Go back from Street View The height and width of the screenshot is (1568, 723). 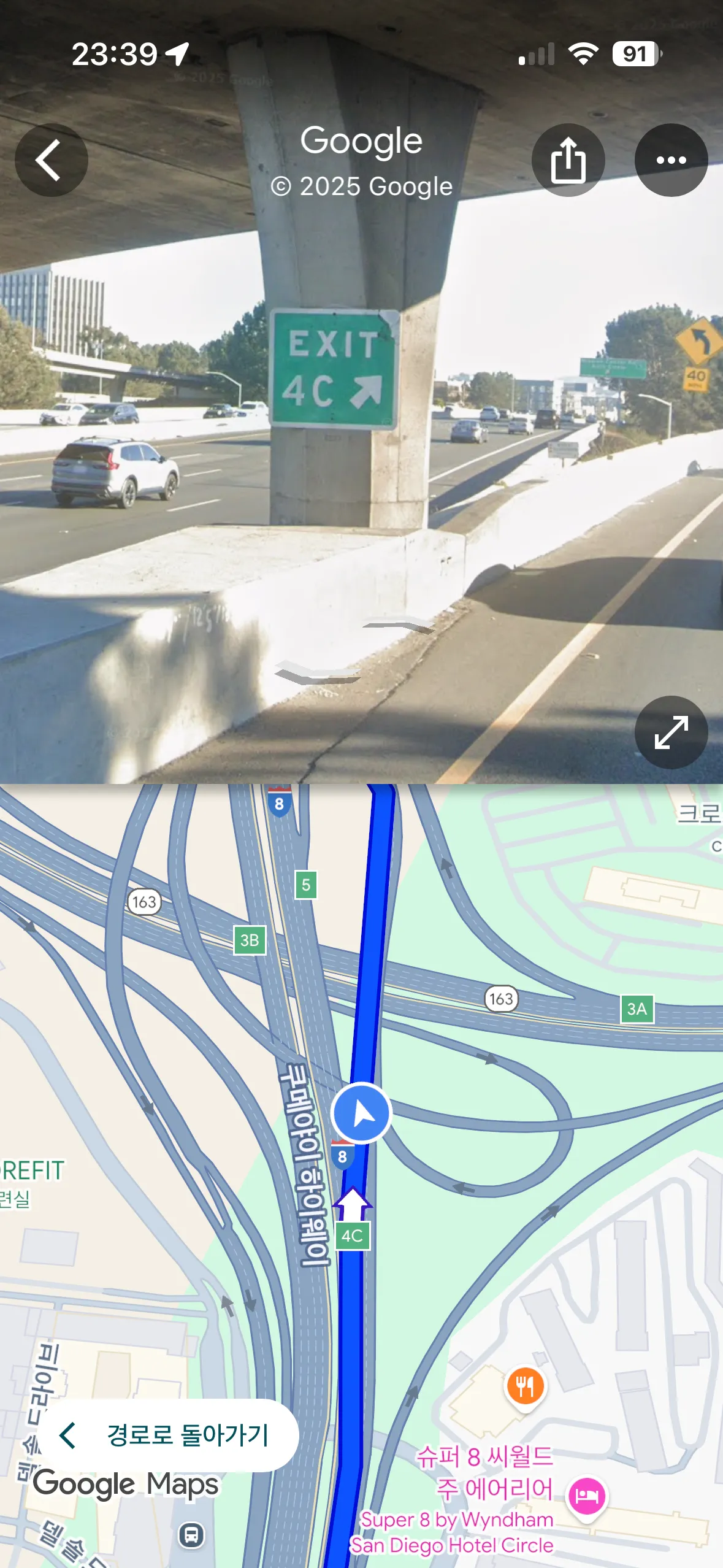52,160
